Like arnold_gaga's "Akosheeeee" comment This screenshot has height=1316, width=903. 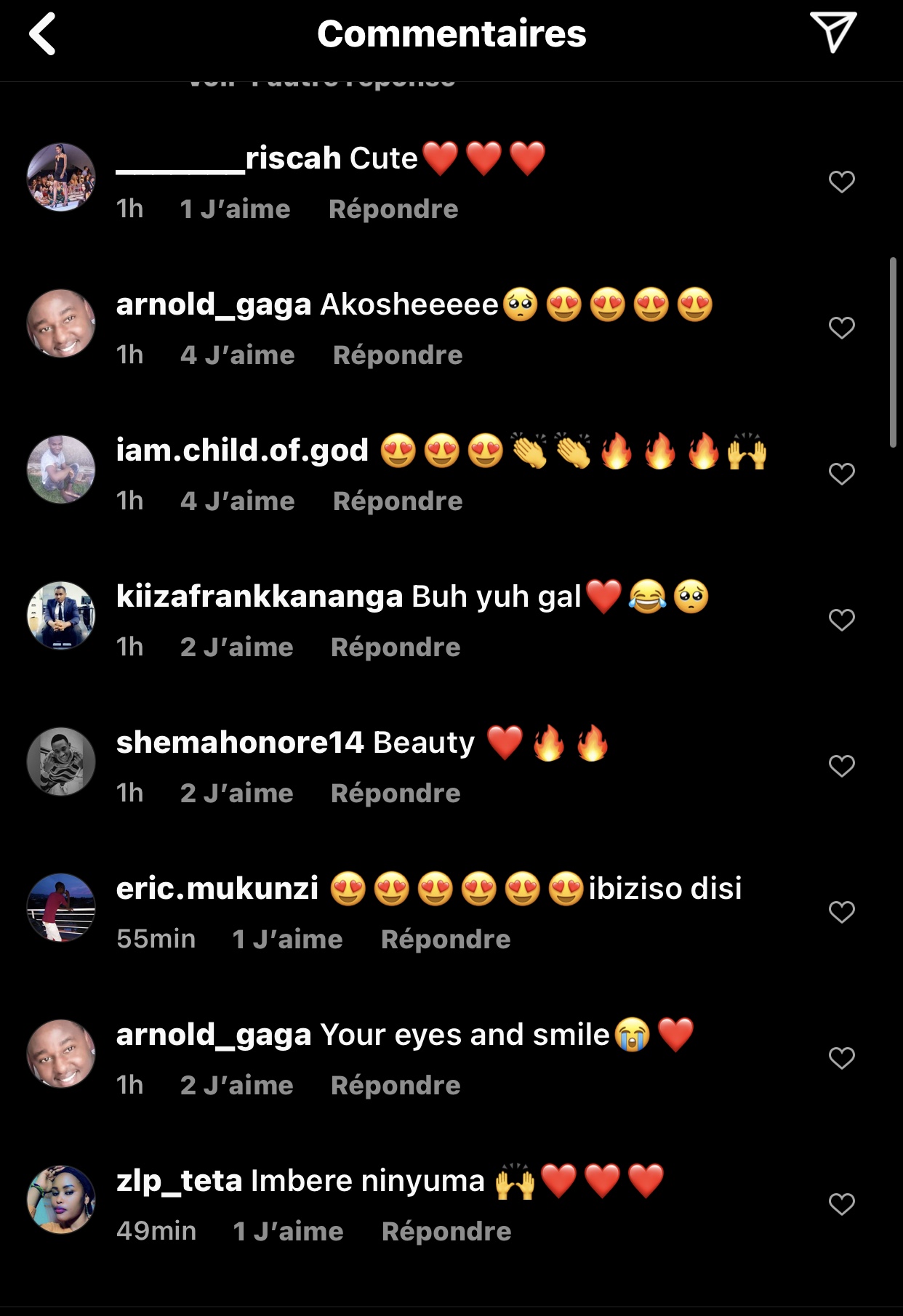click(x=841, y=328)
